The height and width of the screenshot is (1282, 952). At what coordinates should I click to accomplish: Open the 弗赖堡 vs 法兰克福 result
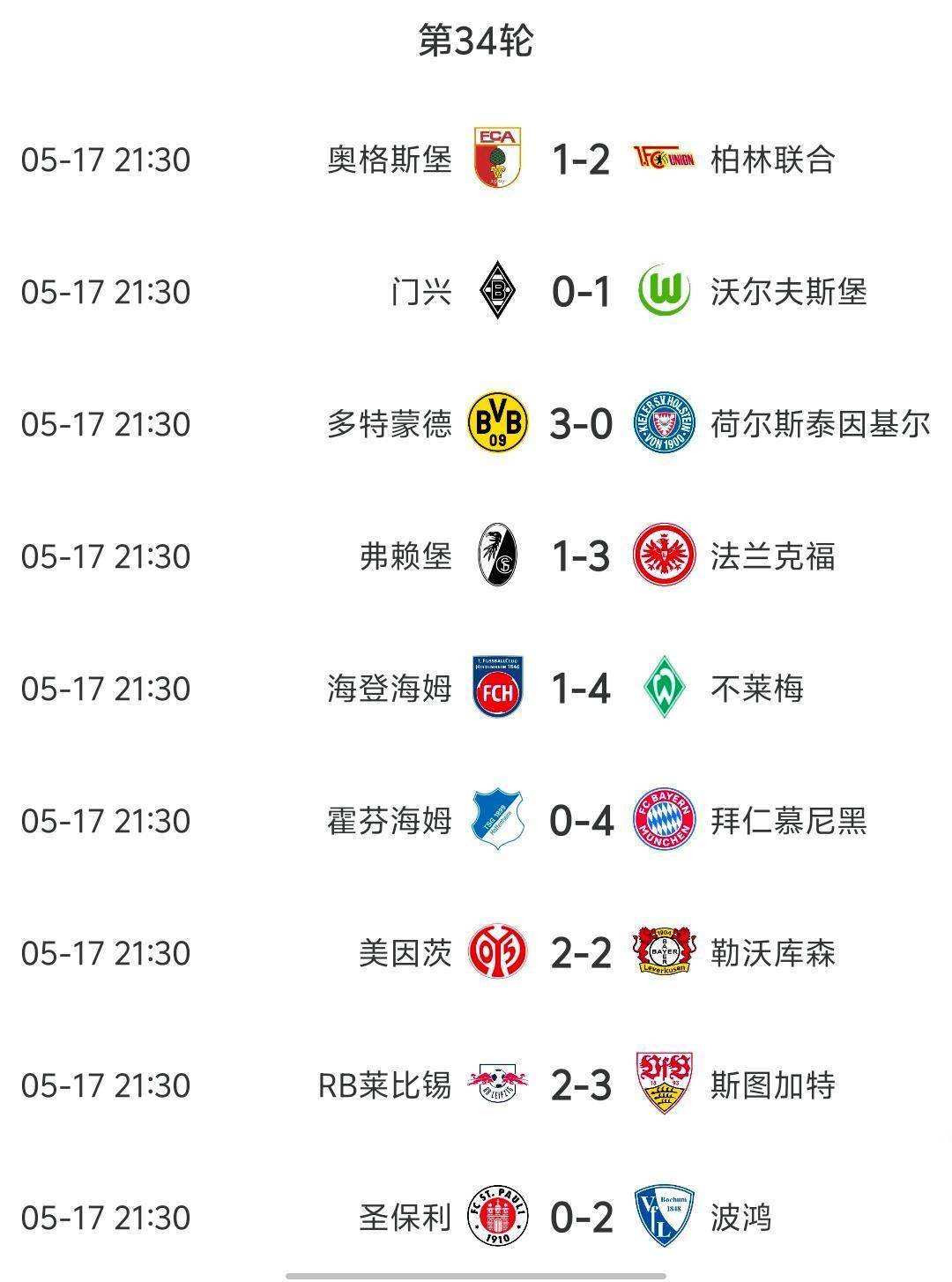[x=580, y=556]
